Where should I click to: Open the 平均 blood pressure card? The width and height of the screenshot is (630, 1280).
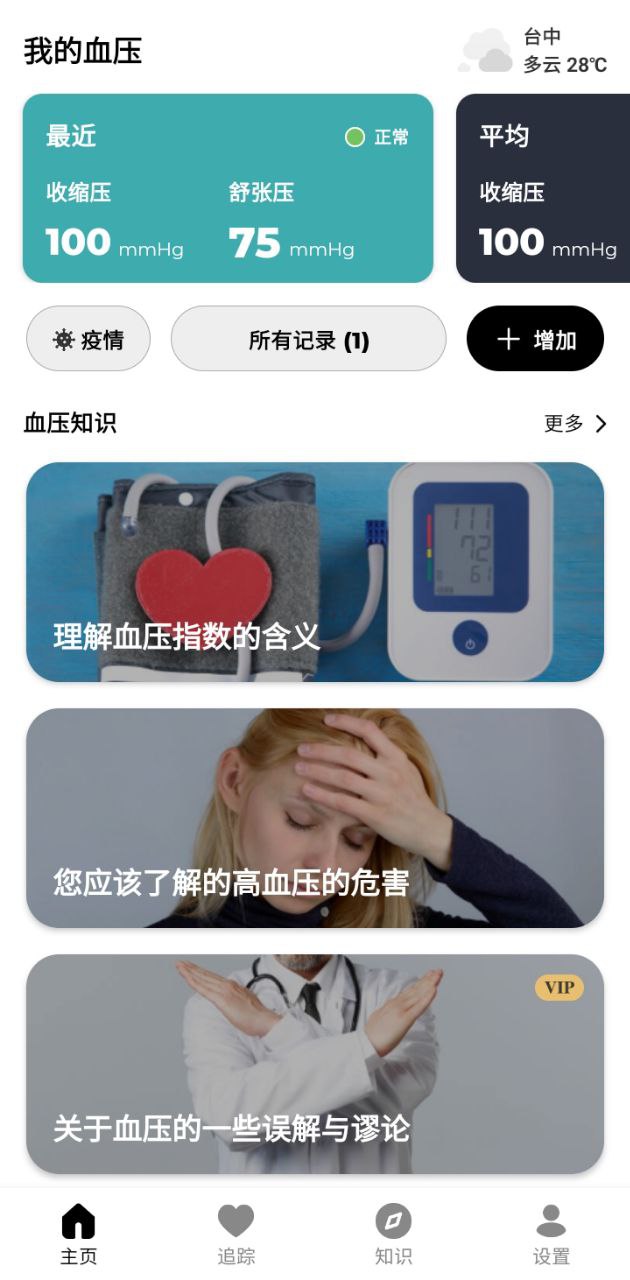tap(543, 188)
